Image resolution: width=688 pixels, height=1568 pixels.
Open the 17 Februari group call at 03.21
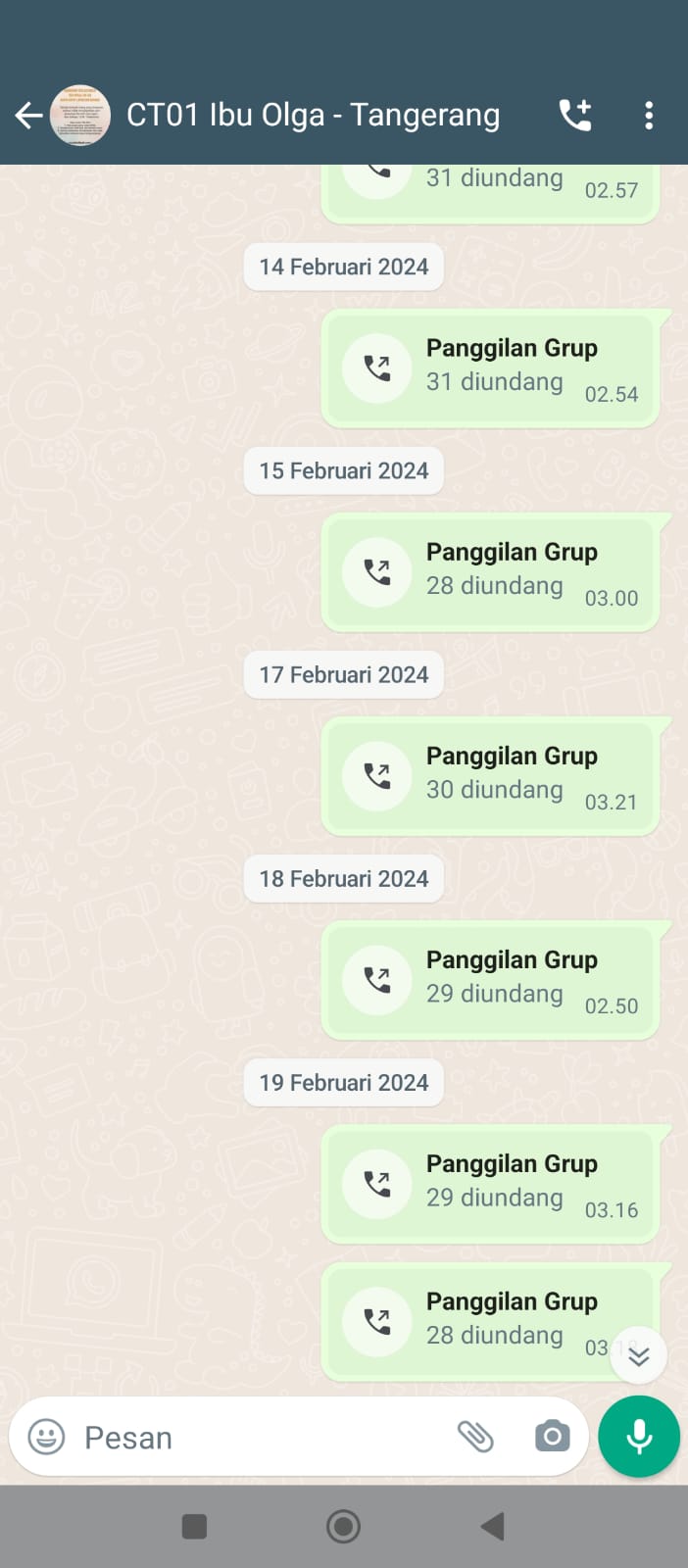491,776
